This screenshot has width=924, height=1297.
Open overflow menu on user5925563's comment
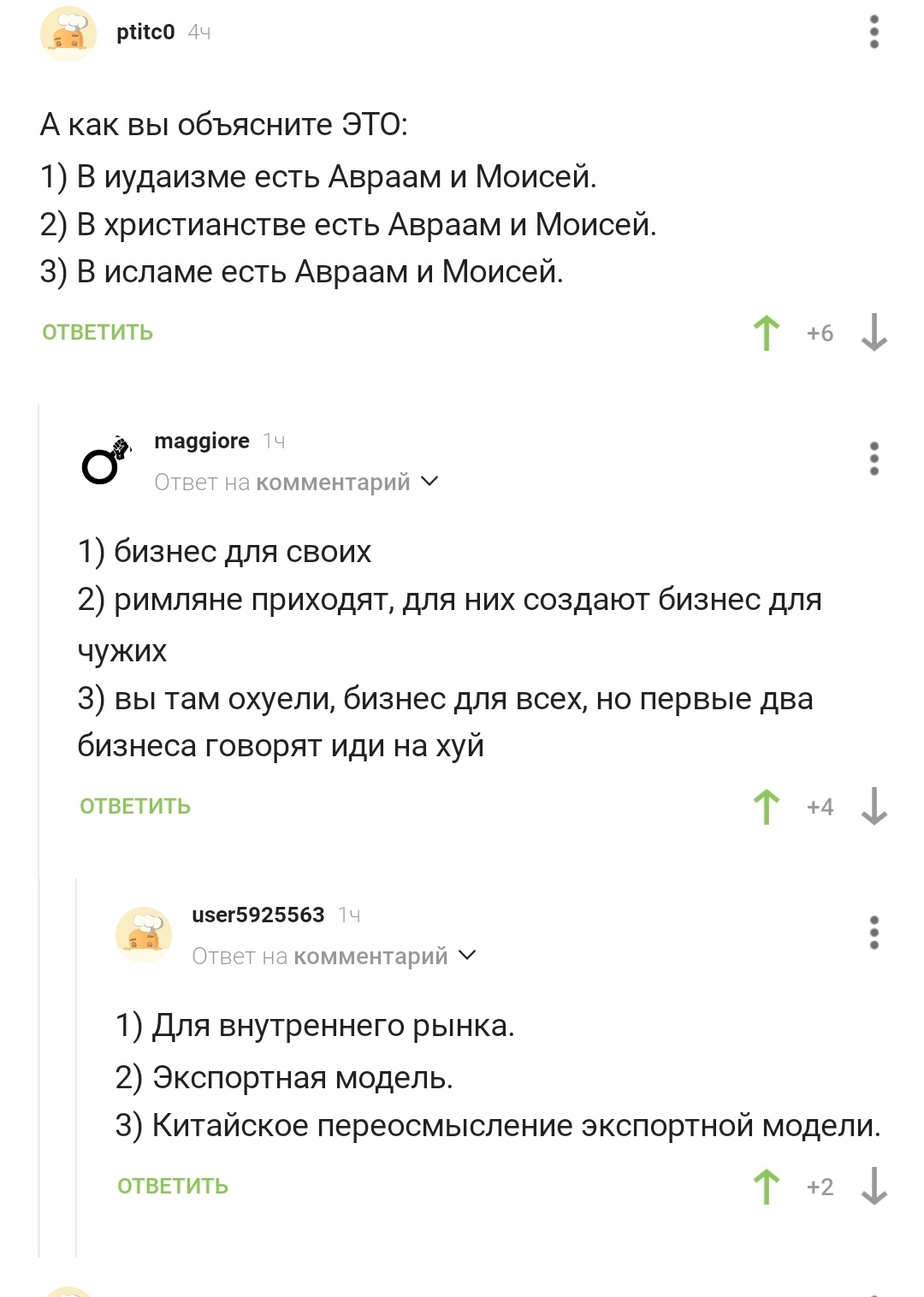click(x=874, y=933)
